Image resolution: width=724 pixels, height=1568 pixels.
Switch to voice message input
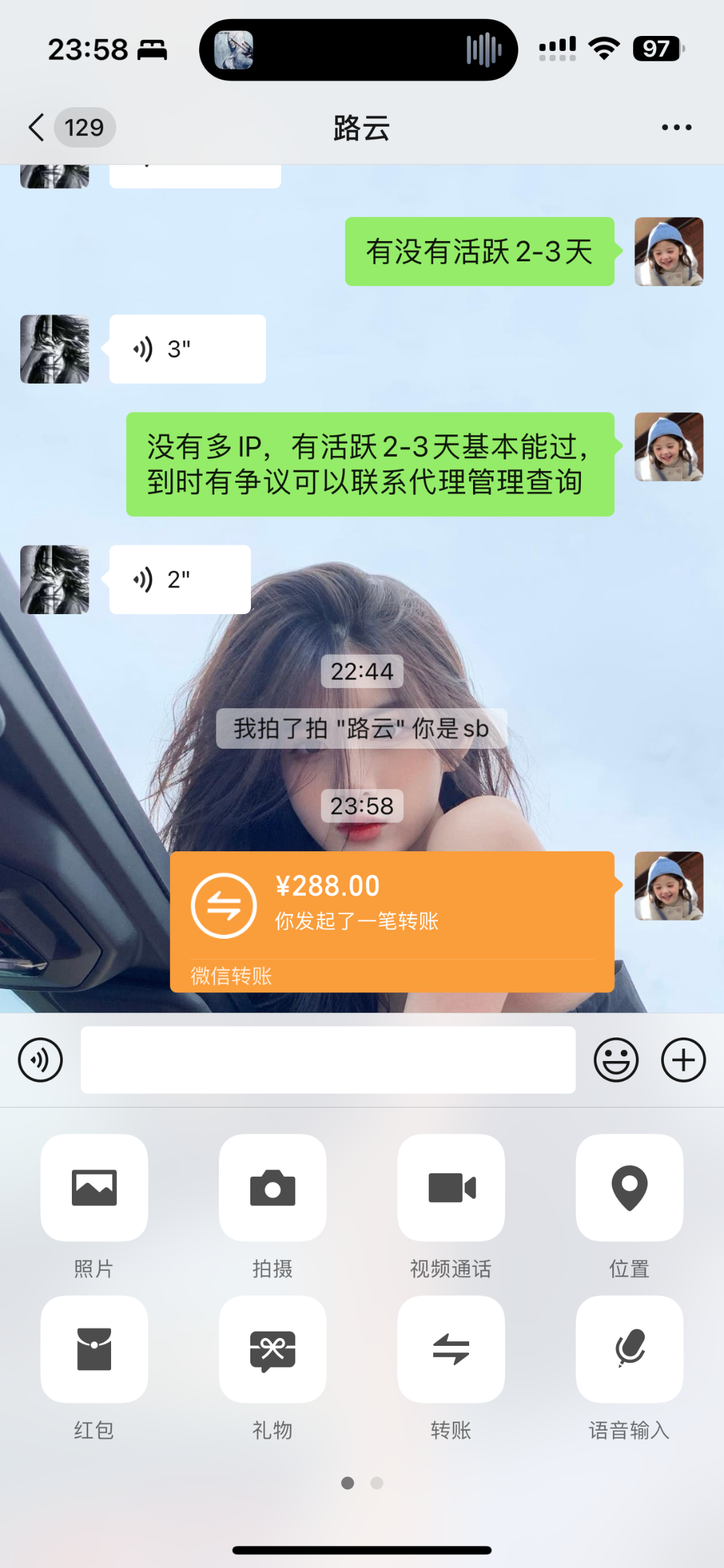(41, 1060)
